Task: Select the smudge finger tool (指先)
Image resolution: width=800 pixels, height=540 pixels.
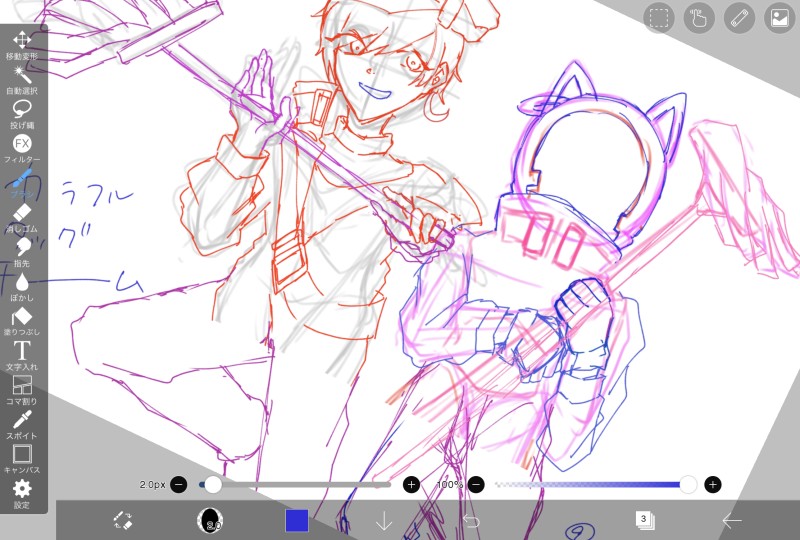Action: [x=22, y=249]
